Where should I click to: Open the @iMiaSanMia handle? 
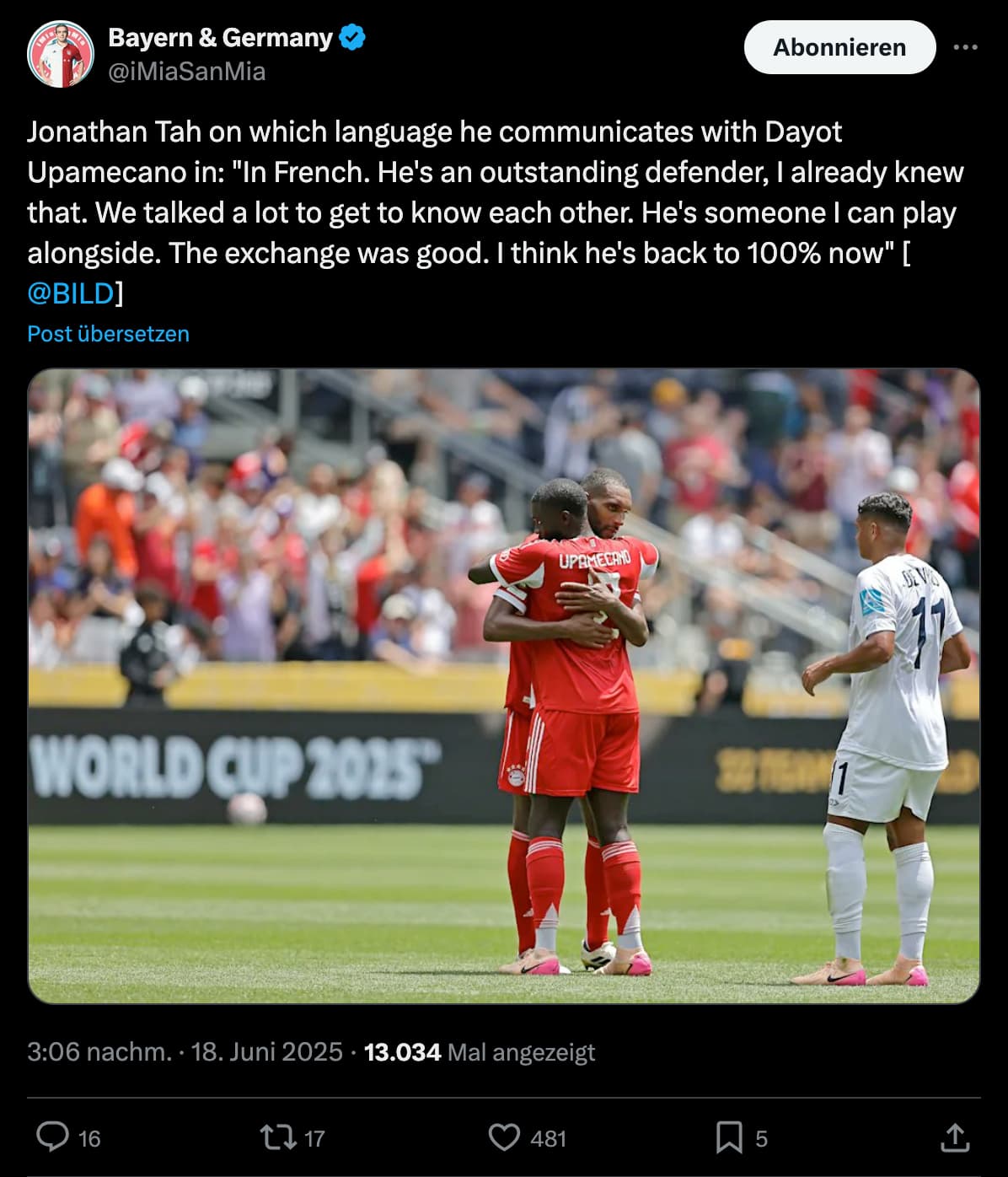point(187,72)
